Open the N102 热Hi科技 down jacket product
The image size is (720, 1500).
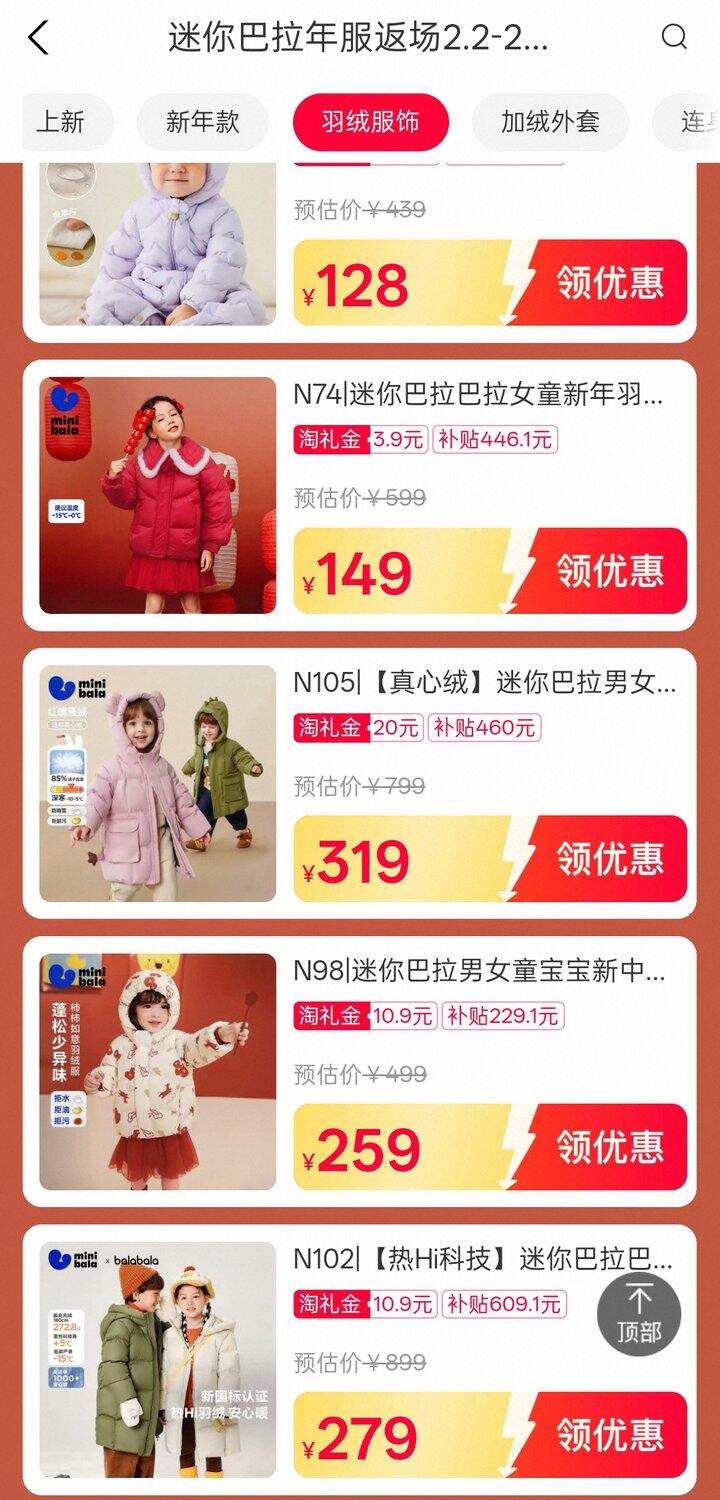tap(482, 1259)
